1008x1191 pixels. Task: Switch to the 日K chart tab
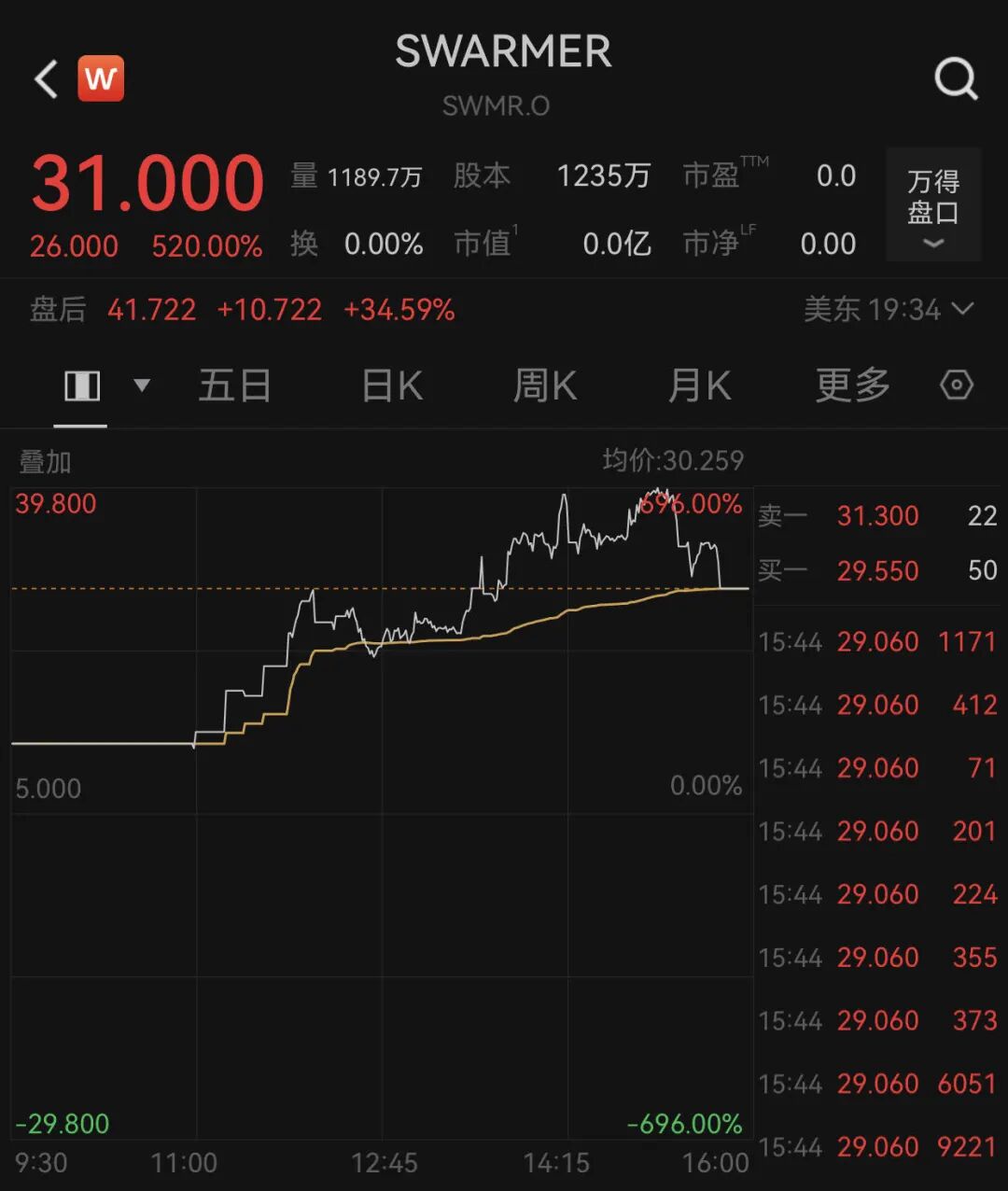[x=392, y=385]
